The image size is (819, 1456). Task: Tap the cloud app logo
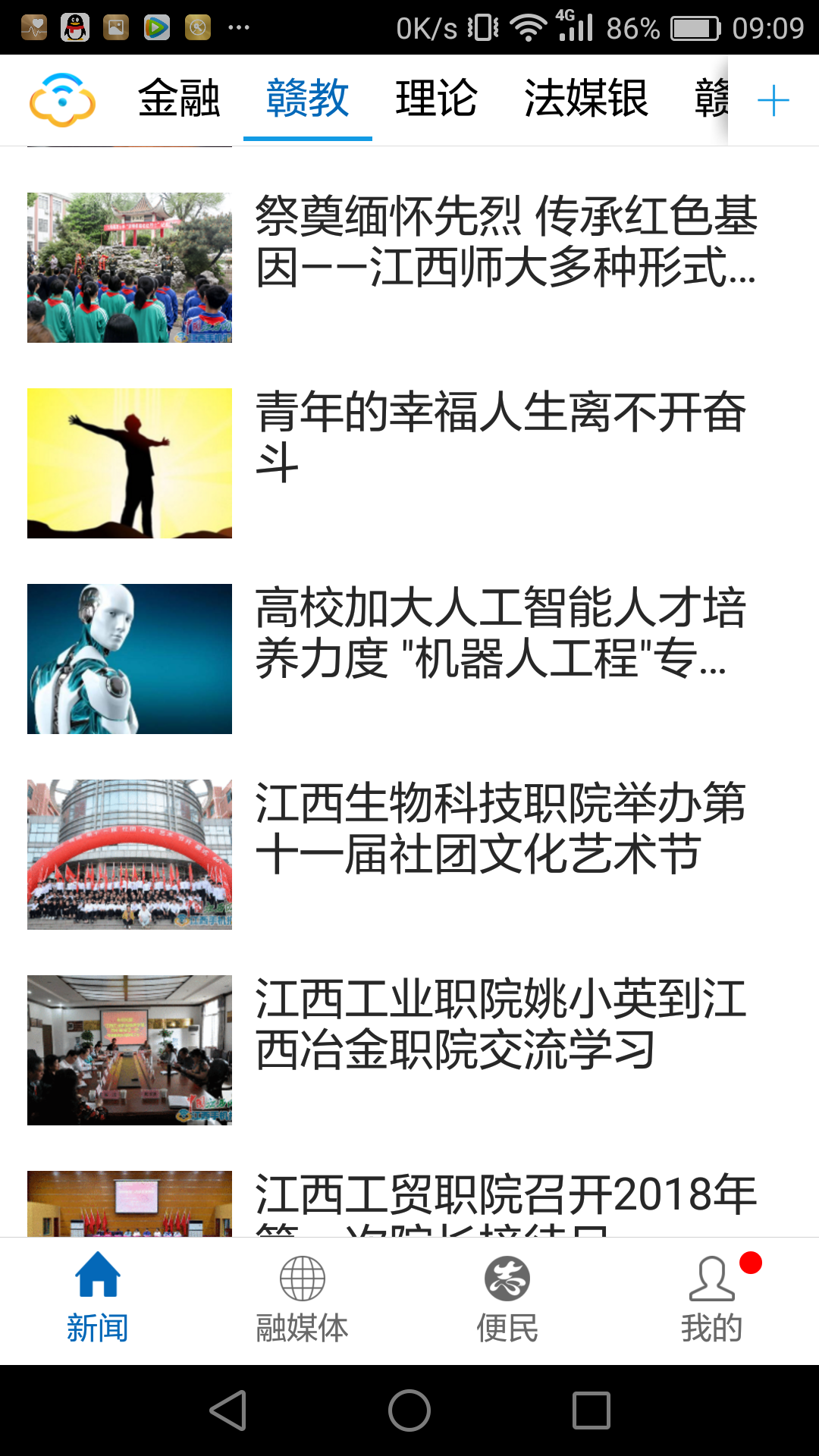coord(62,99)
